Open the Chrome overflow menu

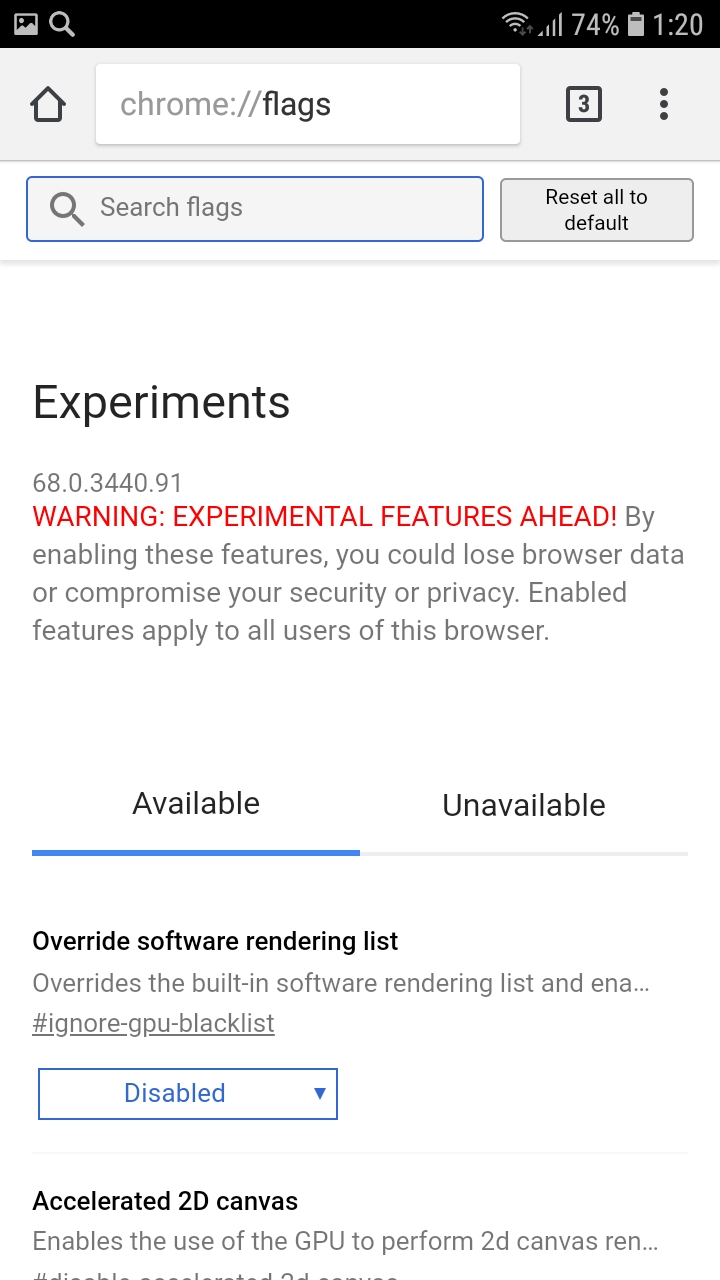[x=664, y=104]
